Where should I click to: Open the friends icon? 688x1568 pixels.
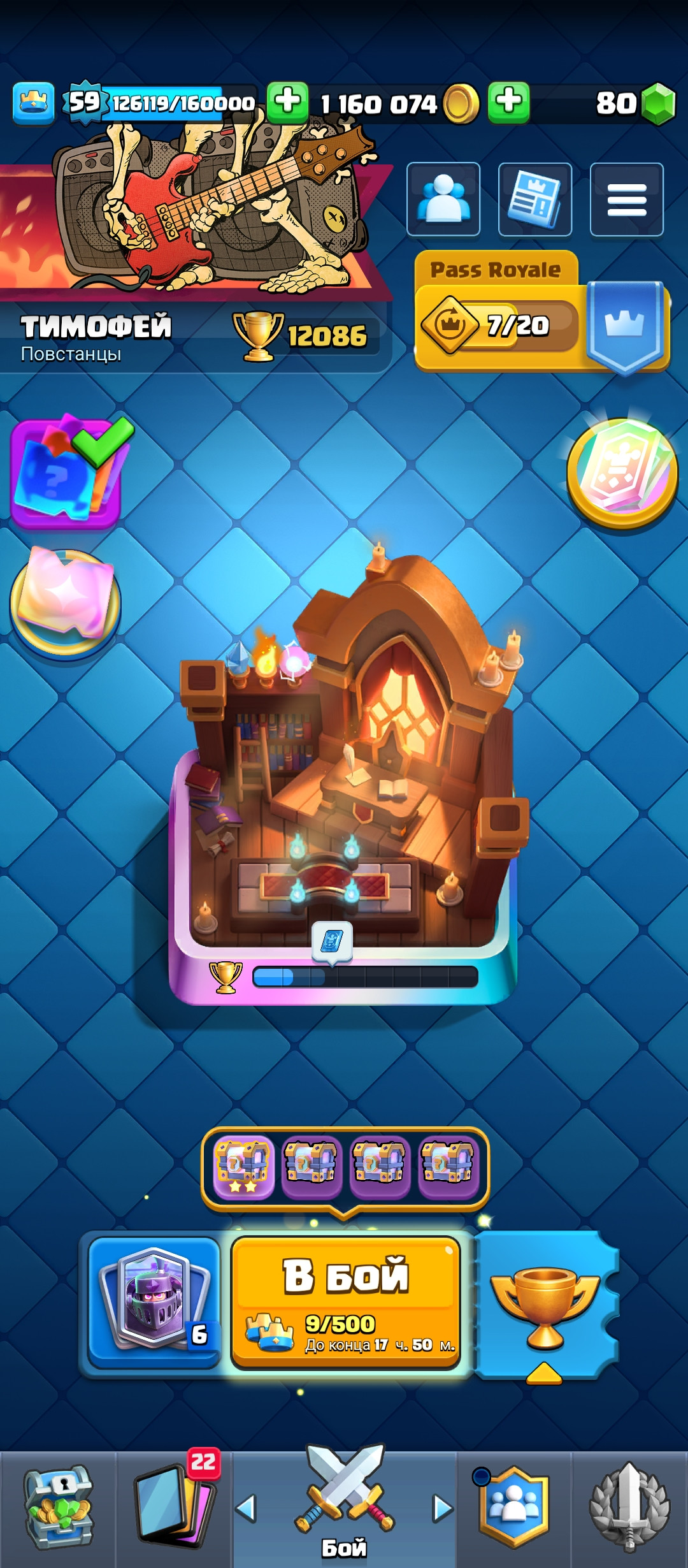pyautogui.click(x=443, y=200)
